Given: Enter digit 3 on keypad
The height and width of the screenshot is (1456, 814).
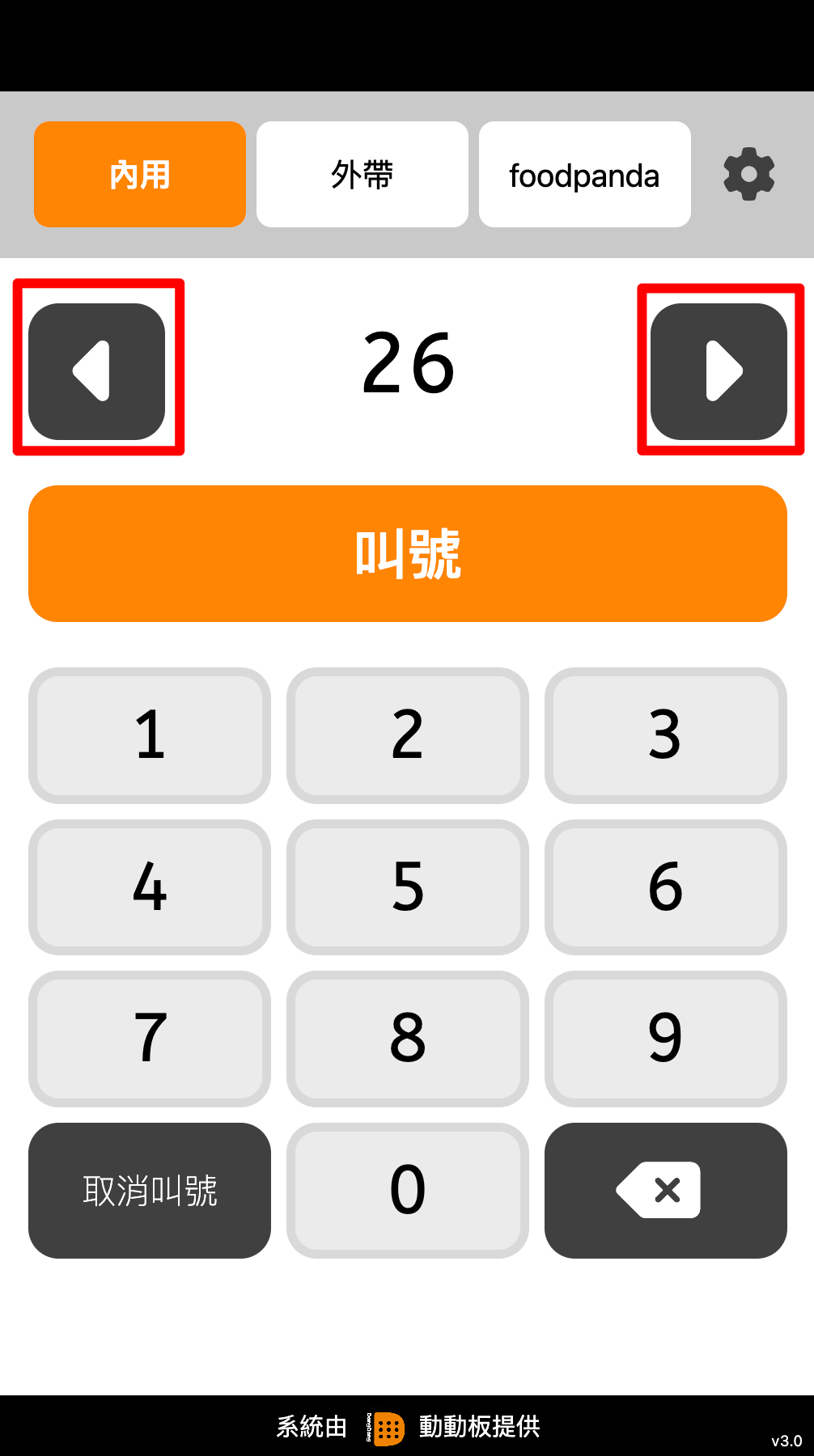Looking at the screenshot, I should point(665,734).
